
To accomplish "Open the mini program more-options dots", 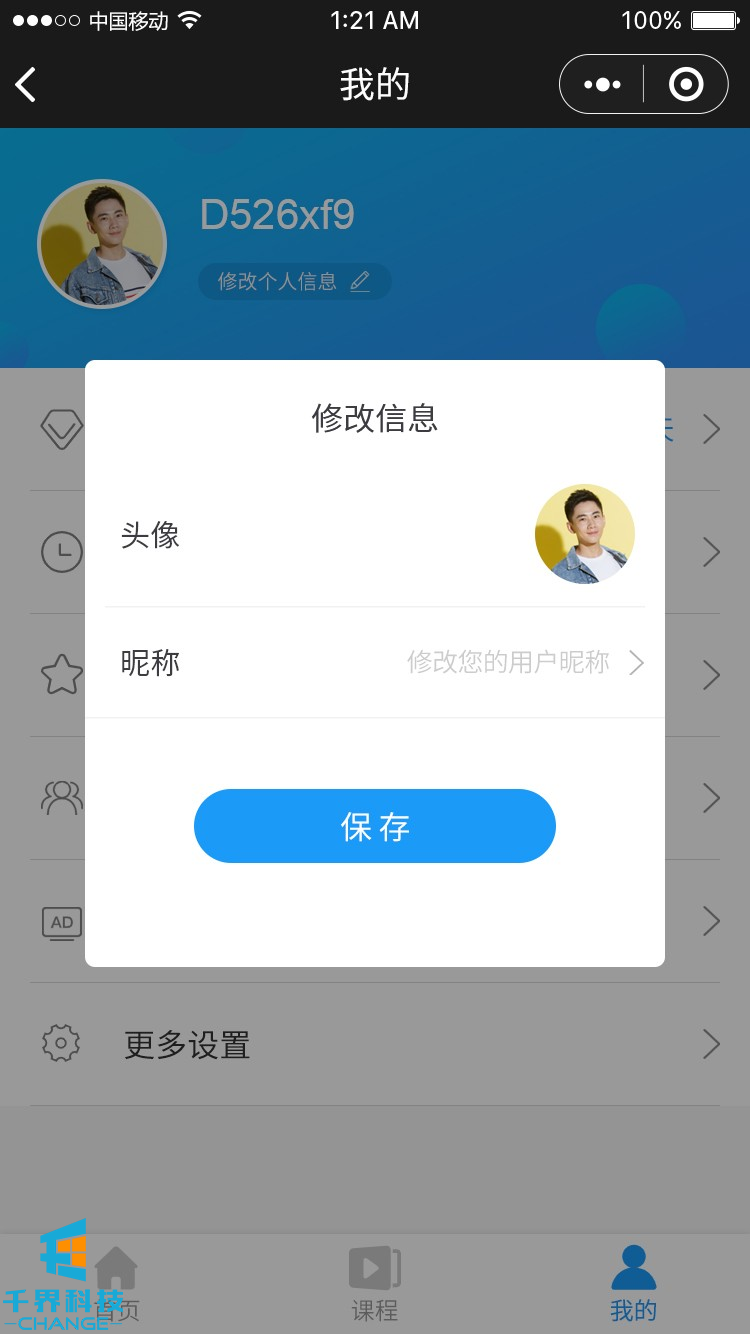I will click(602, 85).
